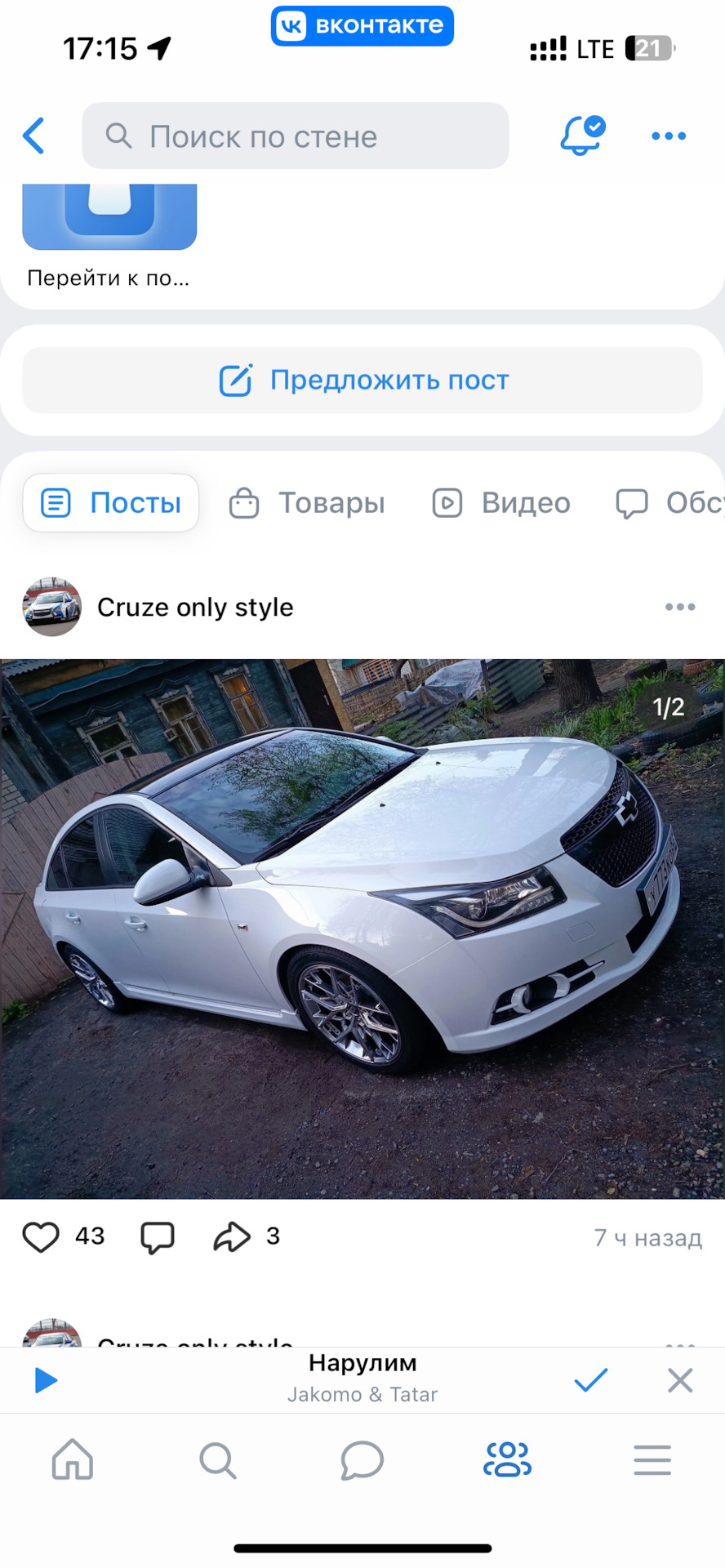725x1568 pixels.
Task: Tap 'Предложить пост' button
Action: point(362,381)
